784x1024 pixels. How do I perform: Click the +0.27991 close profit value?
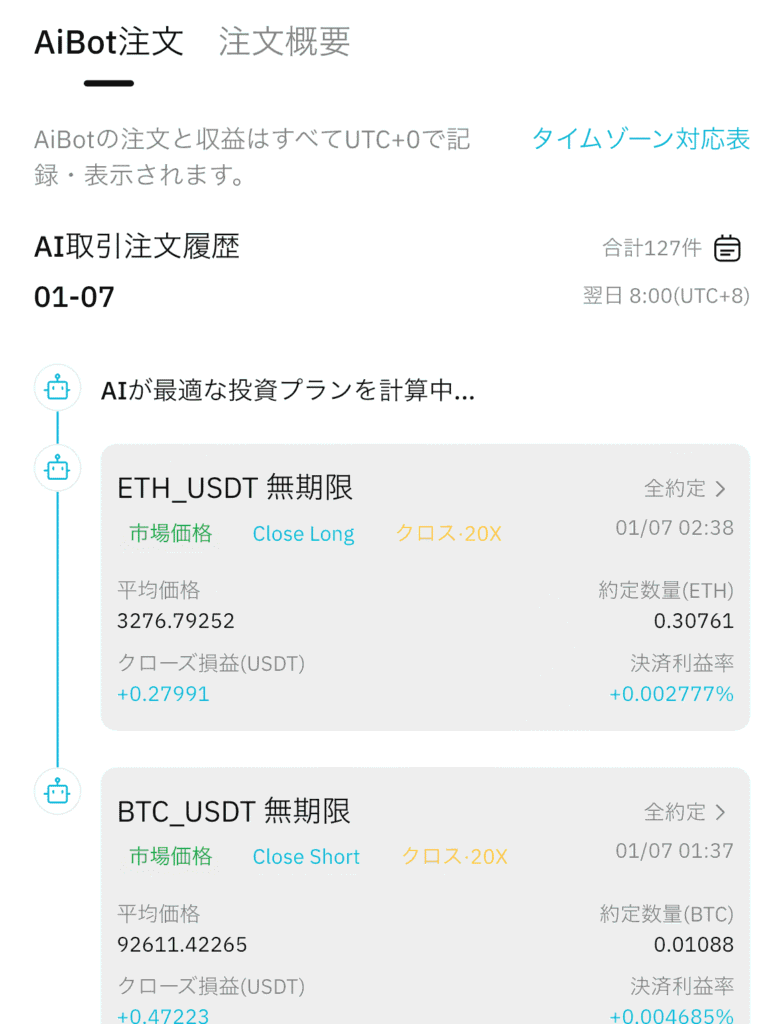[165, 693]
